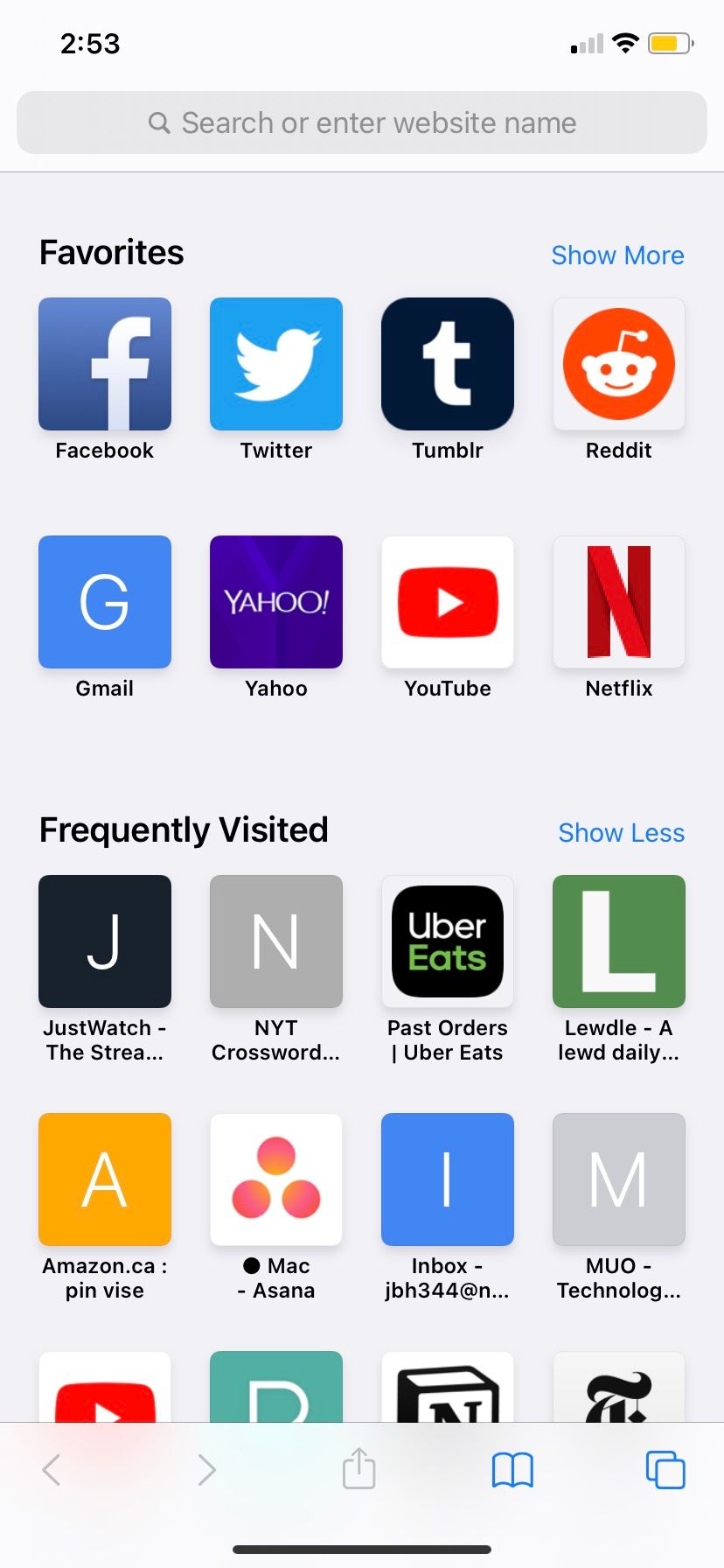This screenshot has height=1568, width=724.
Task: Open Mac - Asana shortcut
Action: 275,1179
